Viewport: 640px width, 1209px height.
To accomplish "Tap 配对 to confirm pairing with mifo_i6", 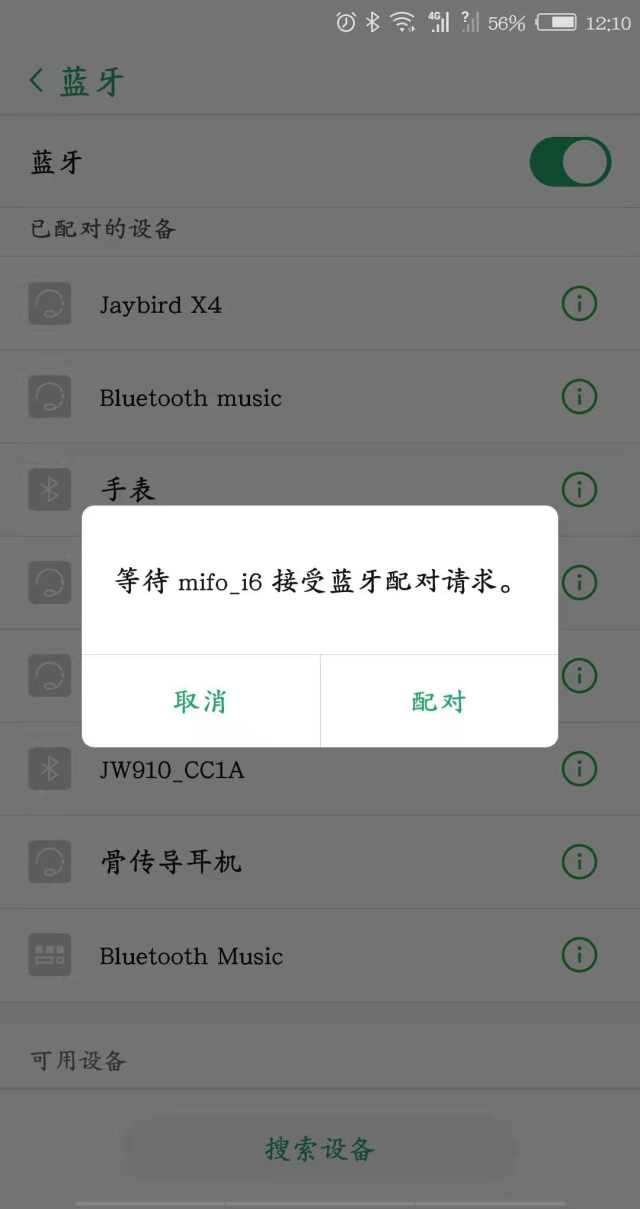I will [439, 701].
